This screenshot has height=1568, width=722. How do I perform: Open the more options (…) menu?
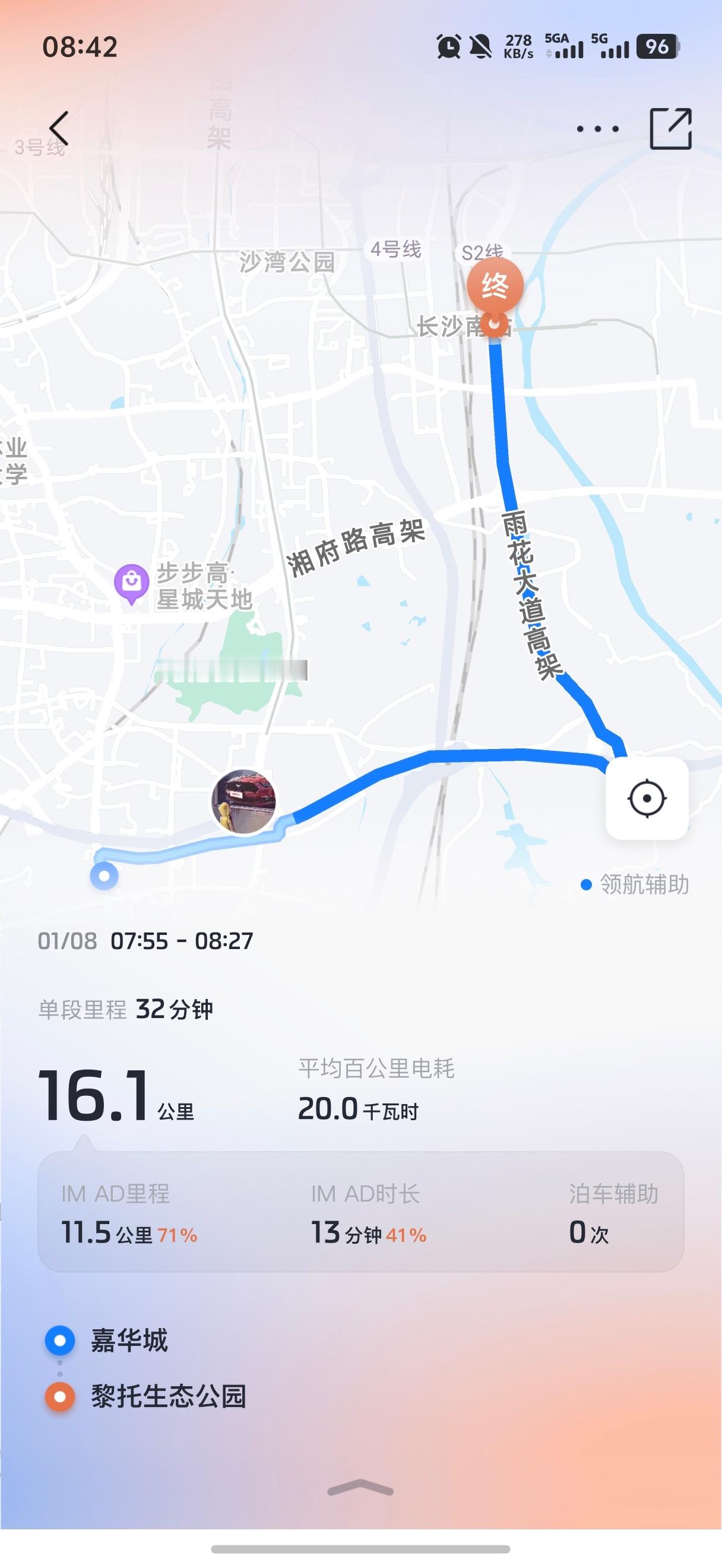tap(597, 129)
